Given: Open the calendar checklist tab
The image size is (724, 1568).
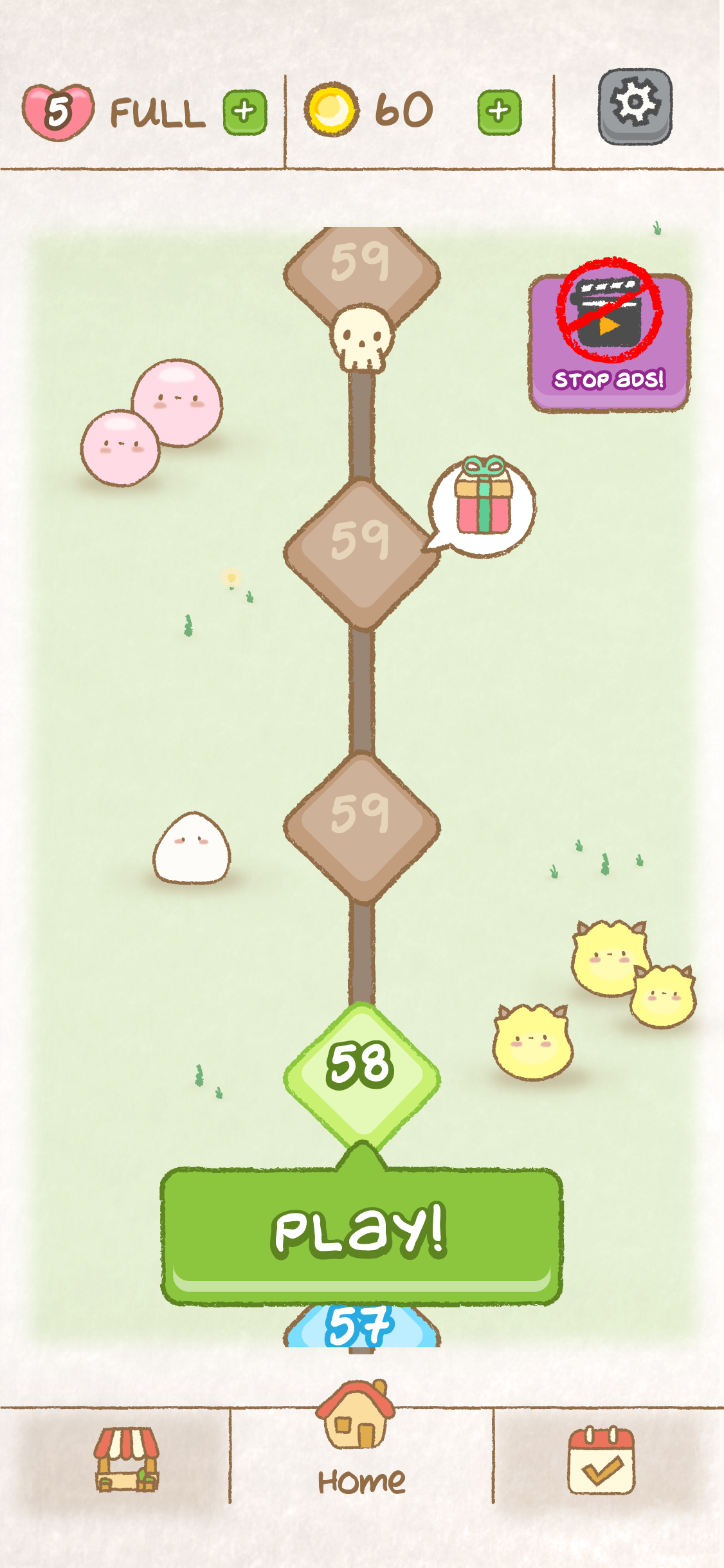Looking at the screenshot, I should [601, 1460].
